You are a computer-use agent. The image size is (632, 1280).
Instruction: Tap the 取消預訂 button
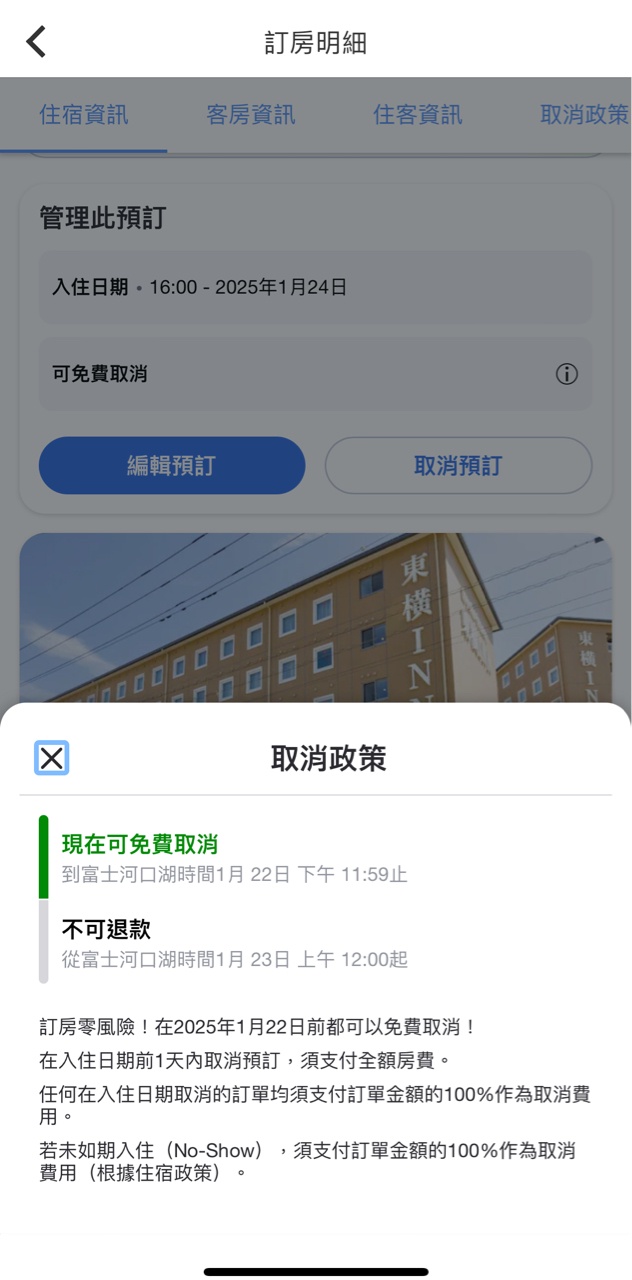click(458, 465)
